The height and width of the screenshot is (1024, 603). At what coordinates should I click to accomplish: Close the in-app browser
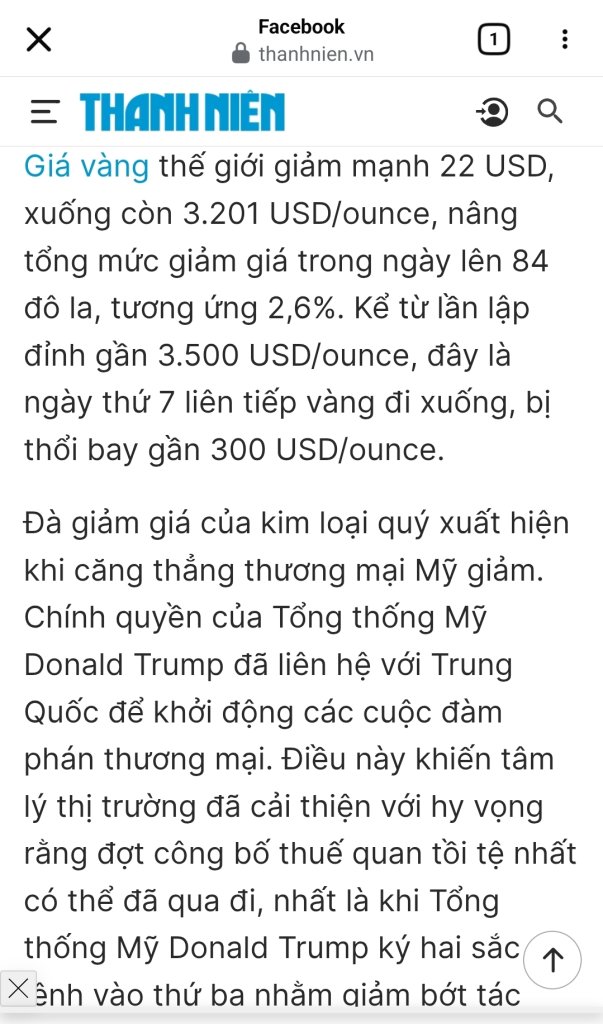pyautogui.click(x=38, y=40)
